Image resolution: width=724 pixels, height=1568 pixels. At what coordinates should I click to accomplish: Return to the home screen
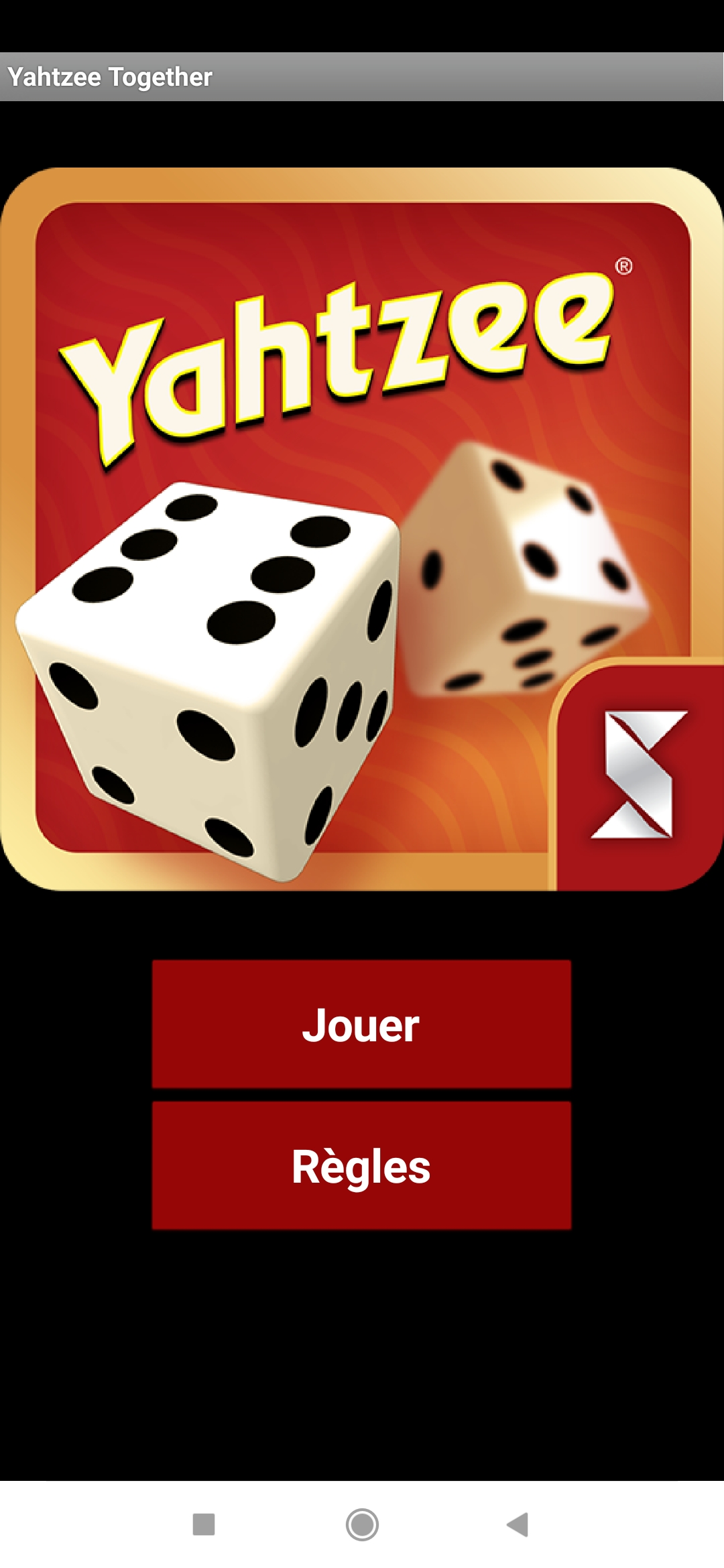click(362, 1524)
